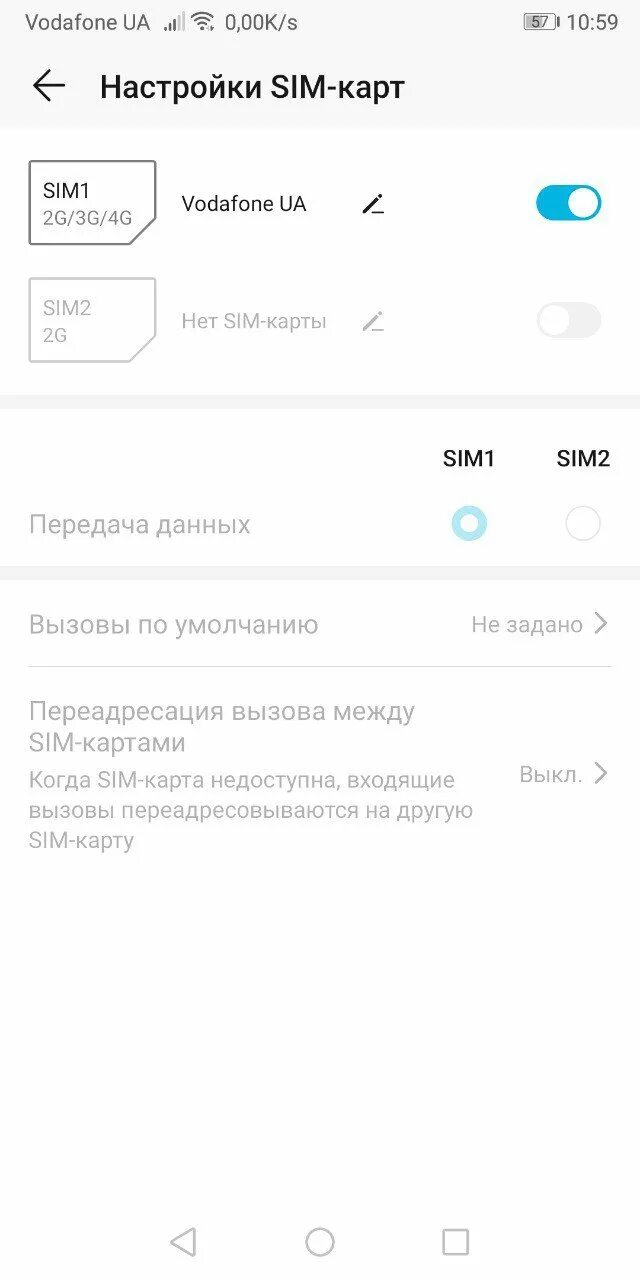Edit the Vodafone UA SIM1 name
640x1280 pixels.
click(x=373, y=204)
